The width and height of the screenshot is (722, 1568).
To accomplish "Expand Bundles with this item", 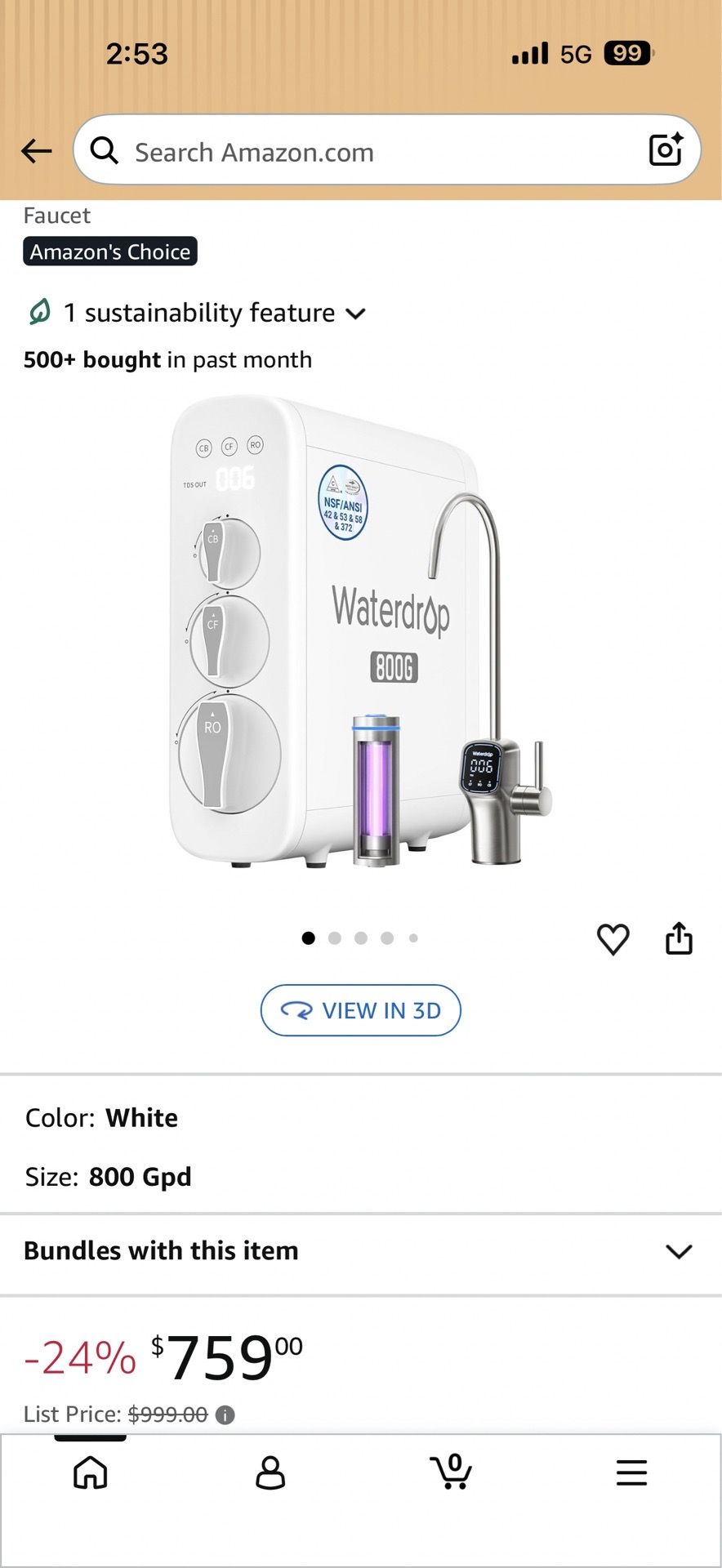I will click(x=361, y=1252).
